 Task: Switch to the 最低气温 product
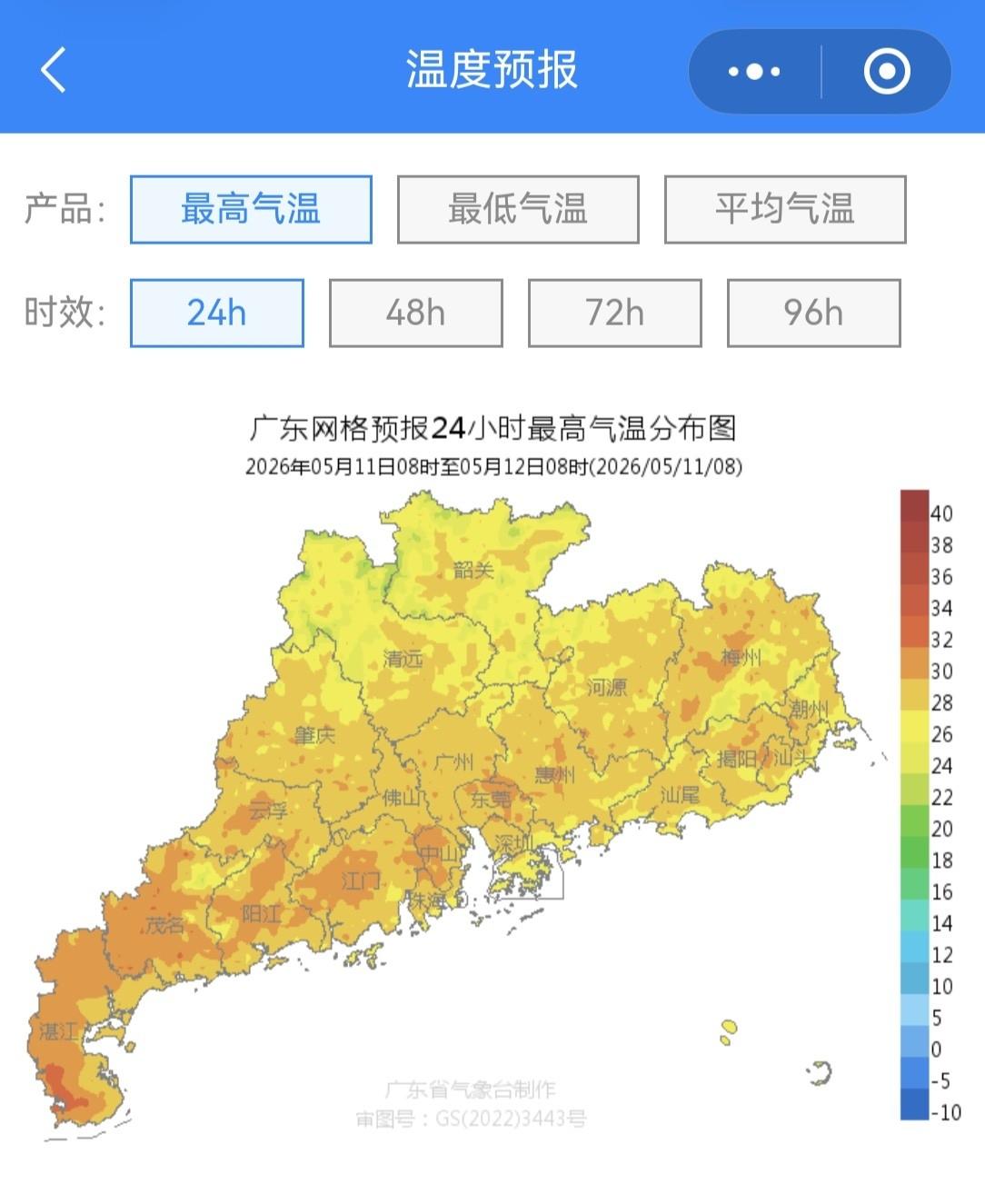(x=518, y=210)
